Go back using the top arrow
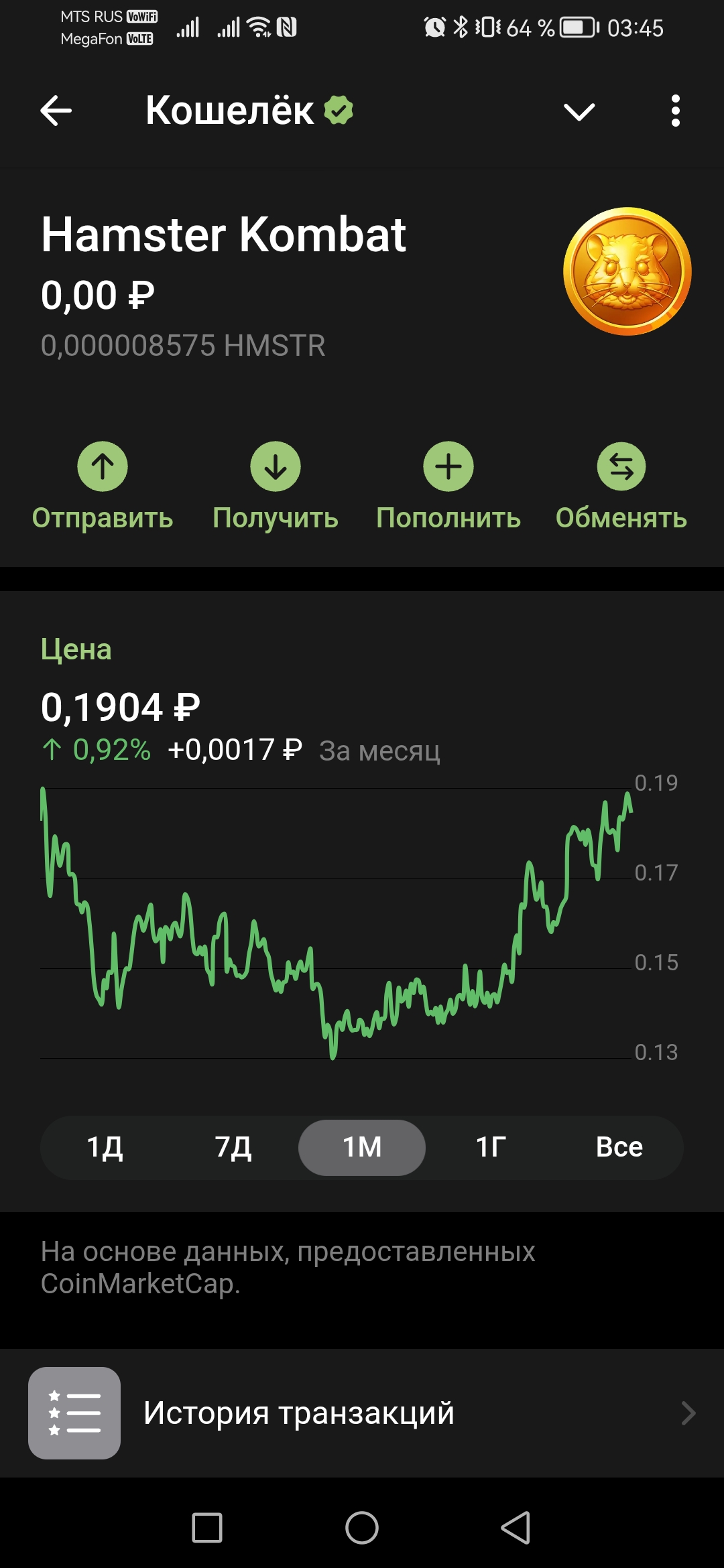The width and height of the screenshot is (724, 1568). click(56, 111)
